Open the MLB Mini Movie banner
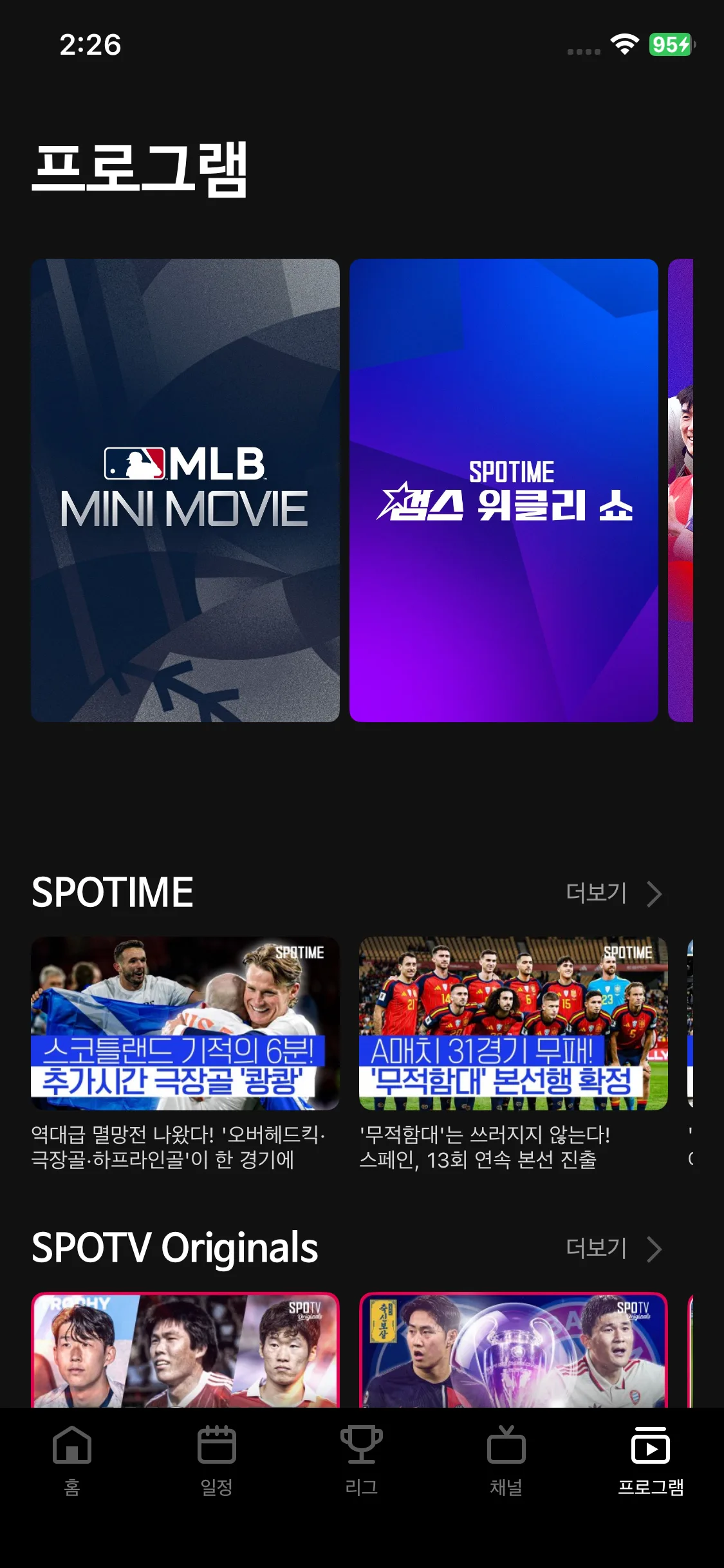This screenshot has height=1568, width=724. (x=186, y=490)
